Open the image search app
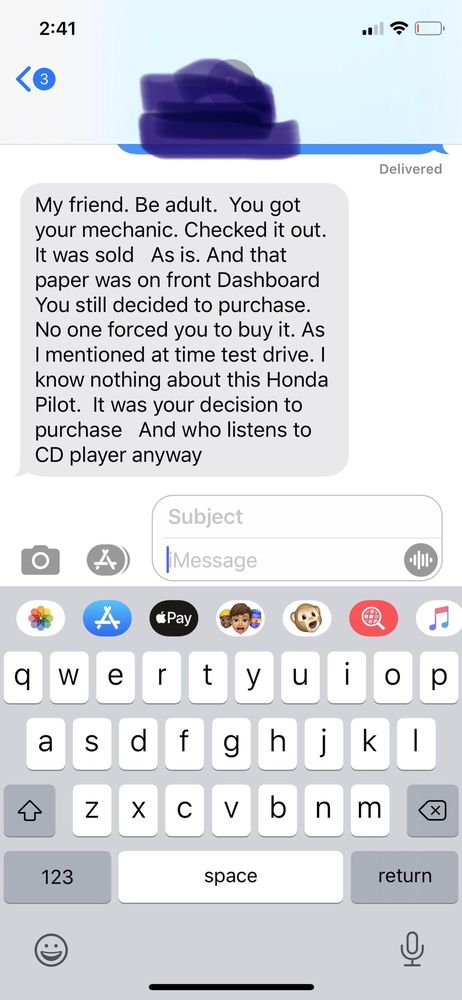Screen dimensions: 462x1000 coord(373,618)
